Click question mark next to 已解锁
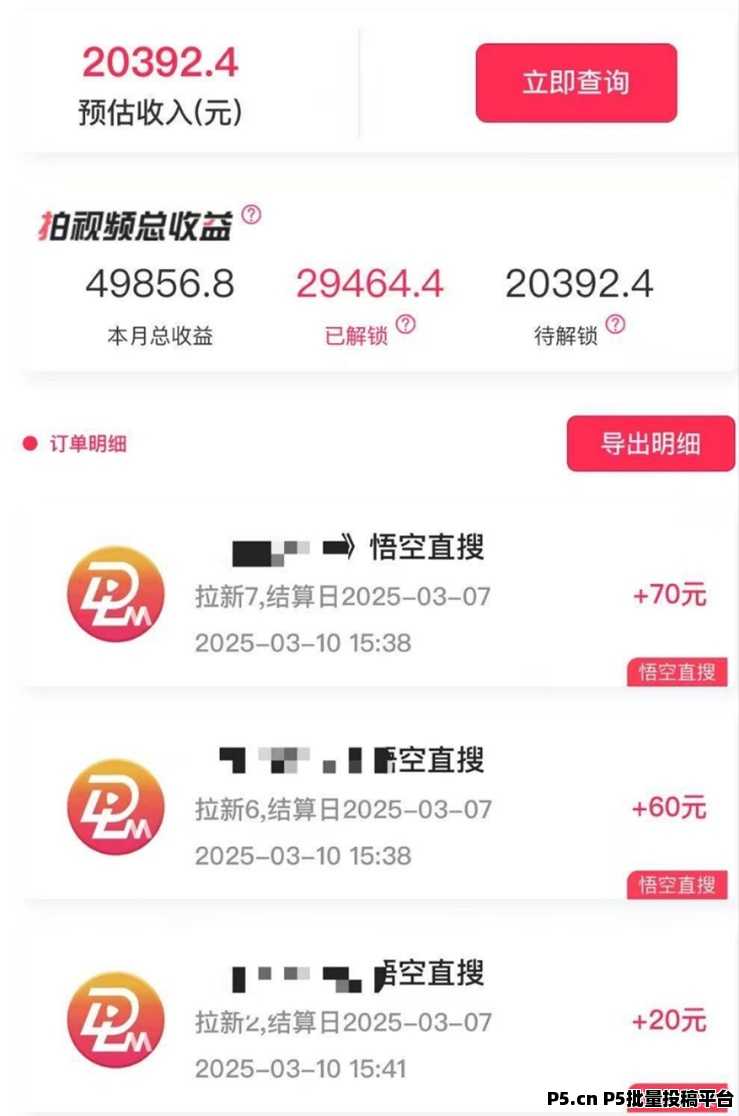Image resolution: width=739 pixels, height=1116 pixels. point(404,325)
